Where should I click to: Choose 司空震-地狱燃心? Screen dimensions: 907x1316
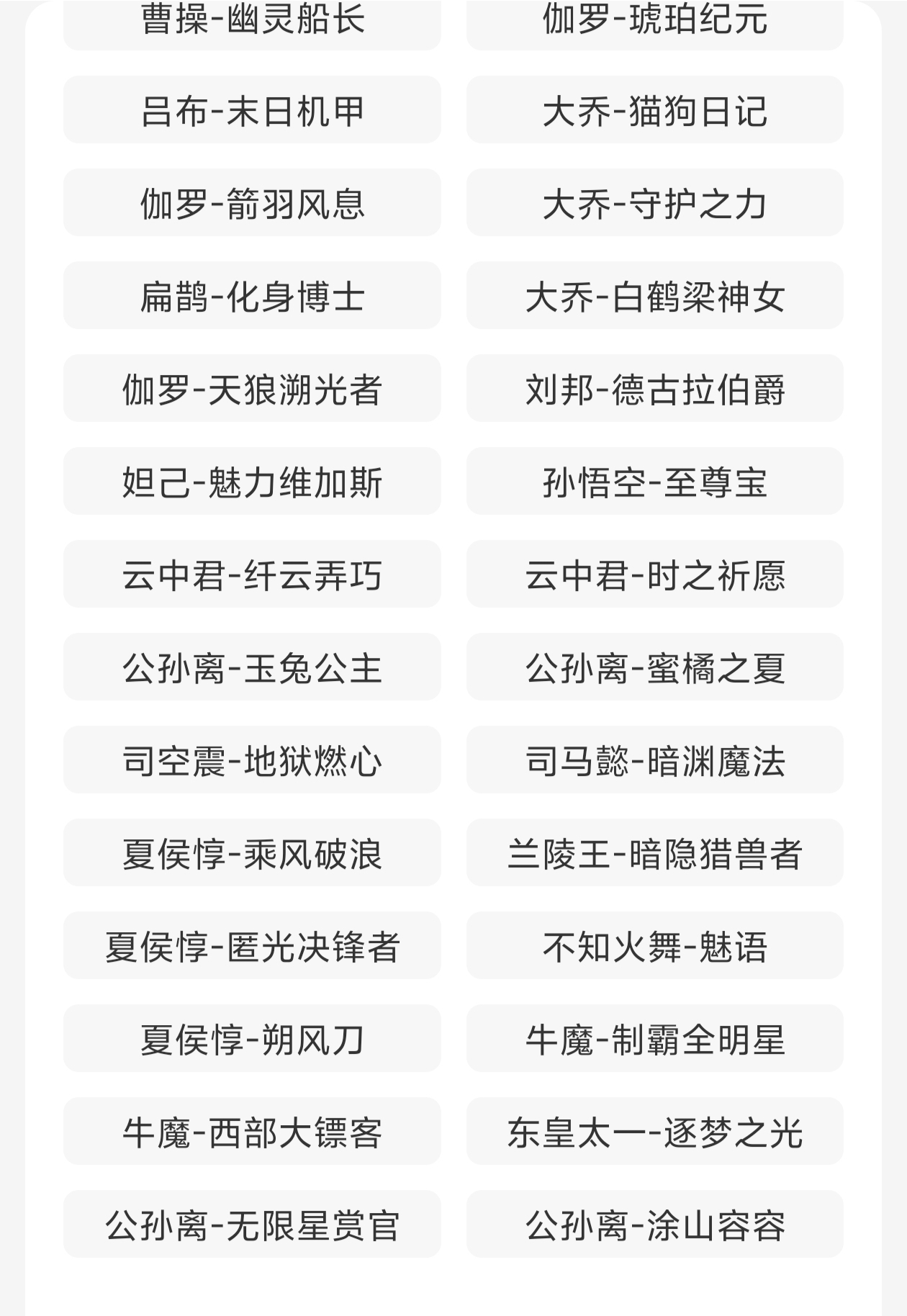[252, 760]
